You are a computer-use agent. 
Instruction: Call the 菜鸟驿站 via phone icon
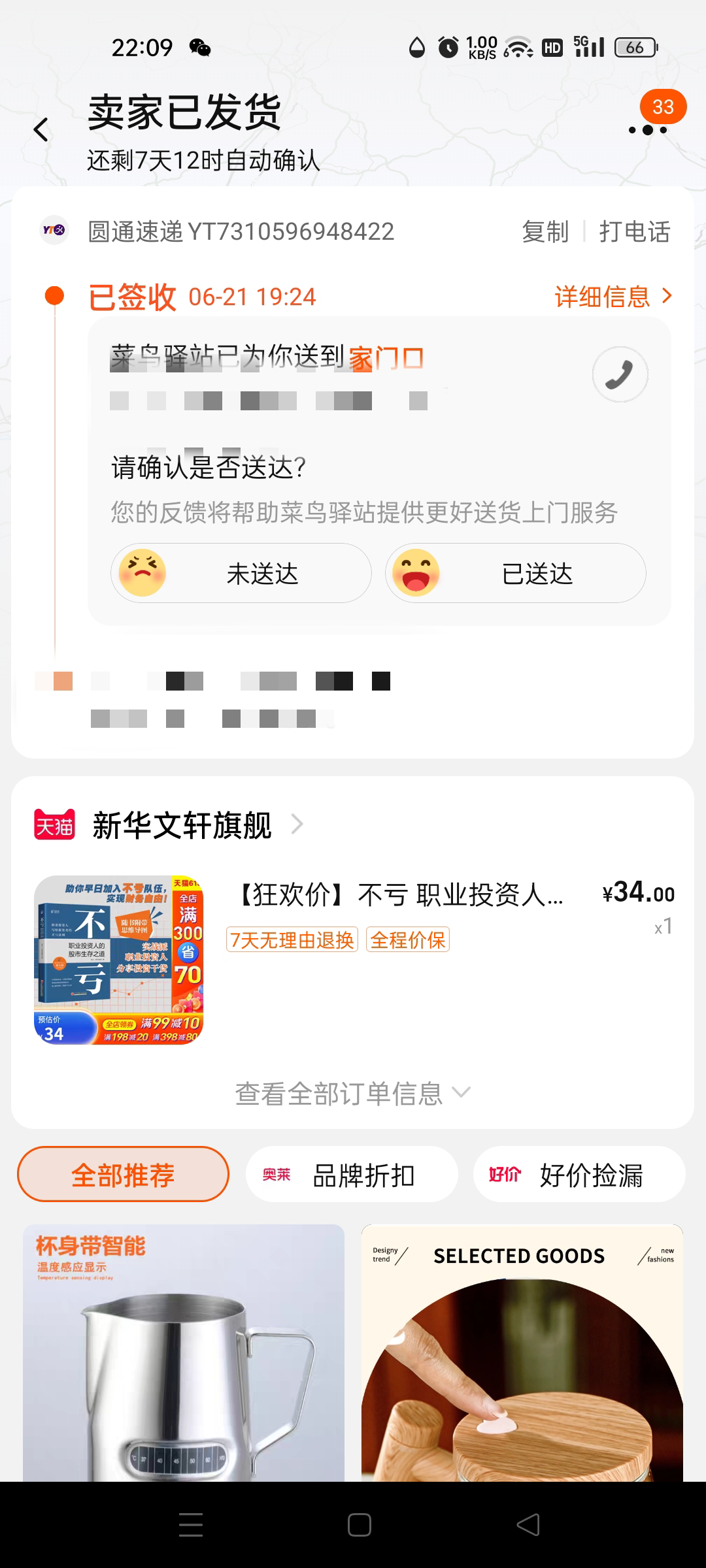[620, 374]
